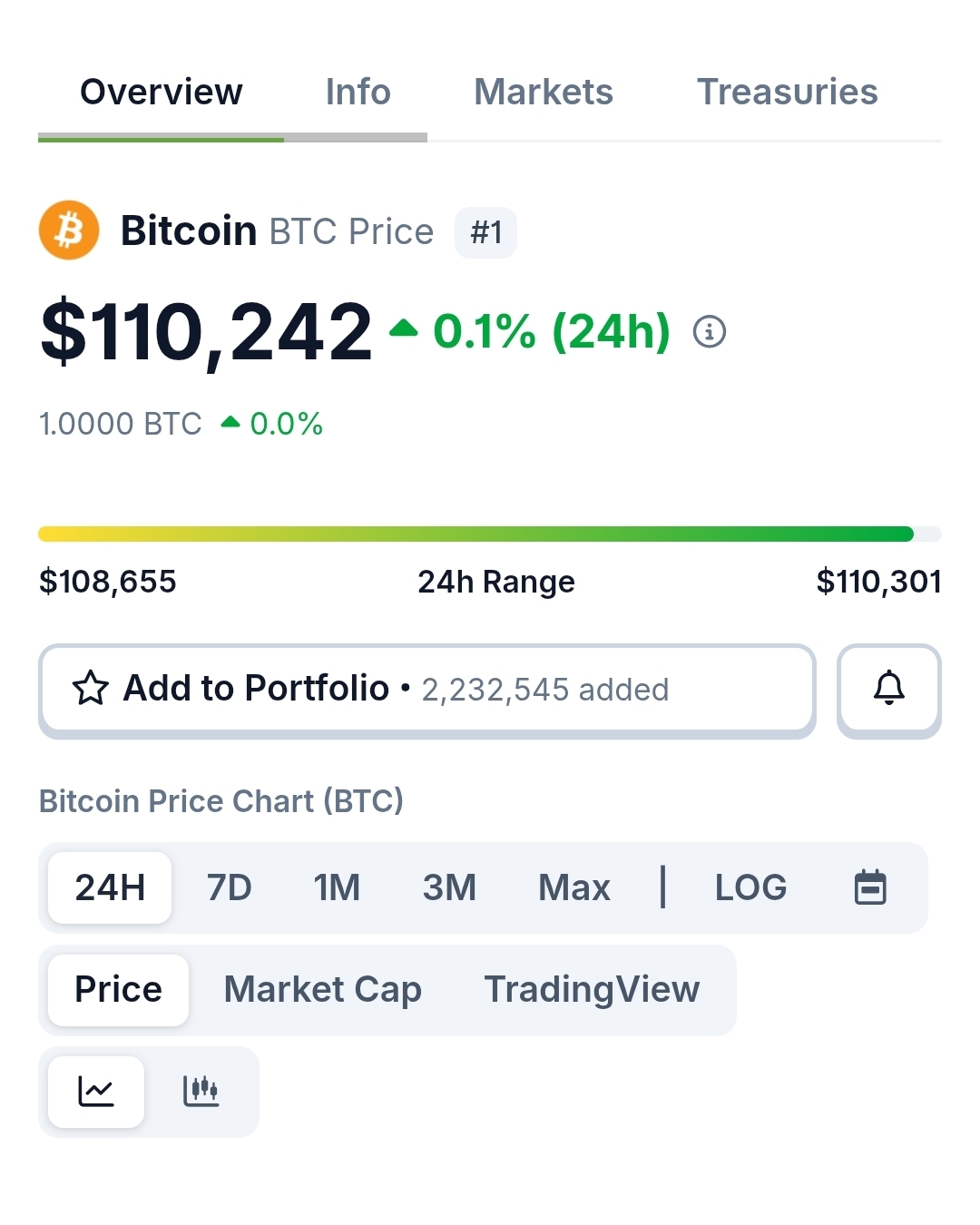Viewport: 980px width, 1225px height.
Task: Change chart range to 3M
Action: tap(449, 887)
